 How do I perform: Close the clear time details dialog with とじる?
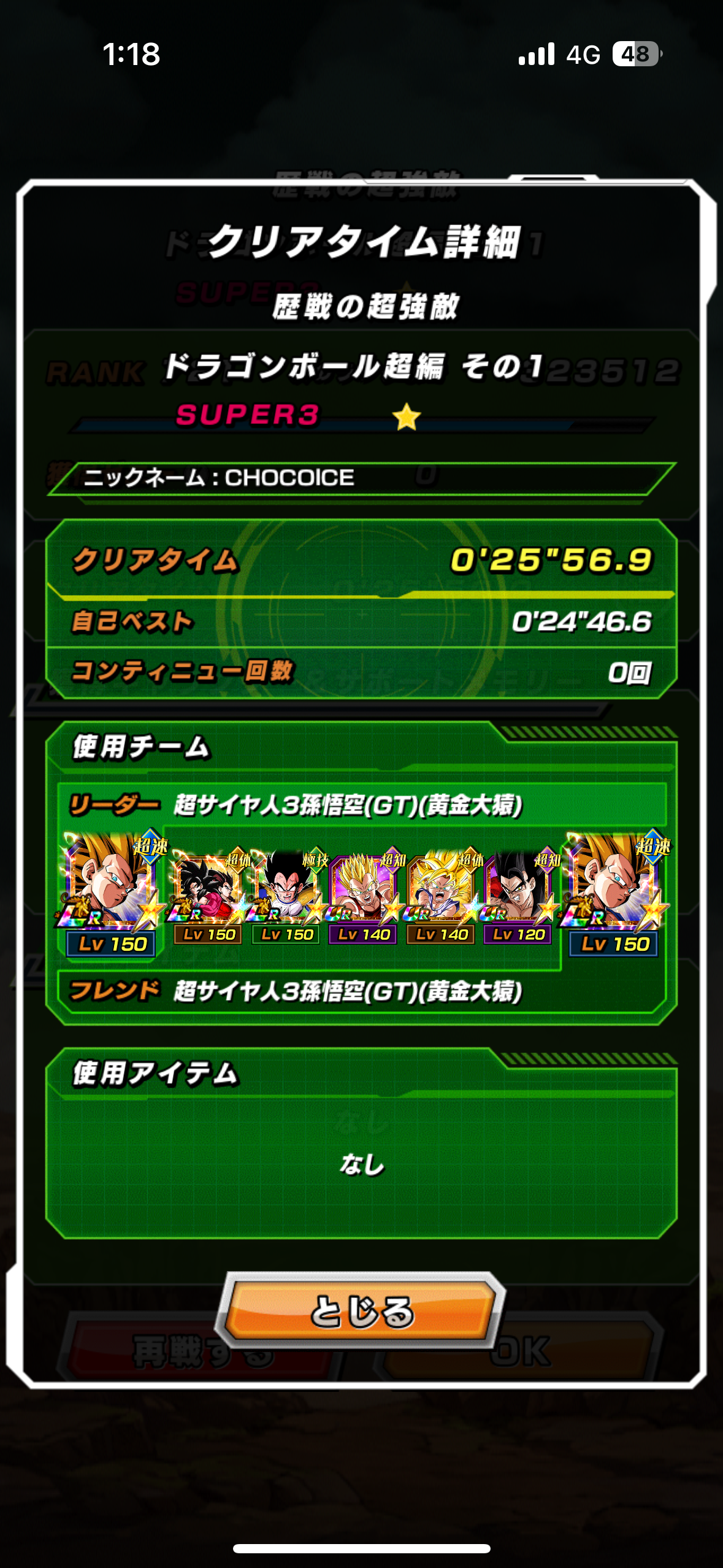pos(362,1311)
